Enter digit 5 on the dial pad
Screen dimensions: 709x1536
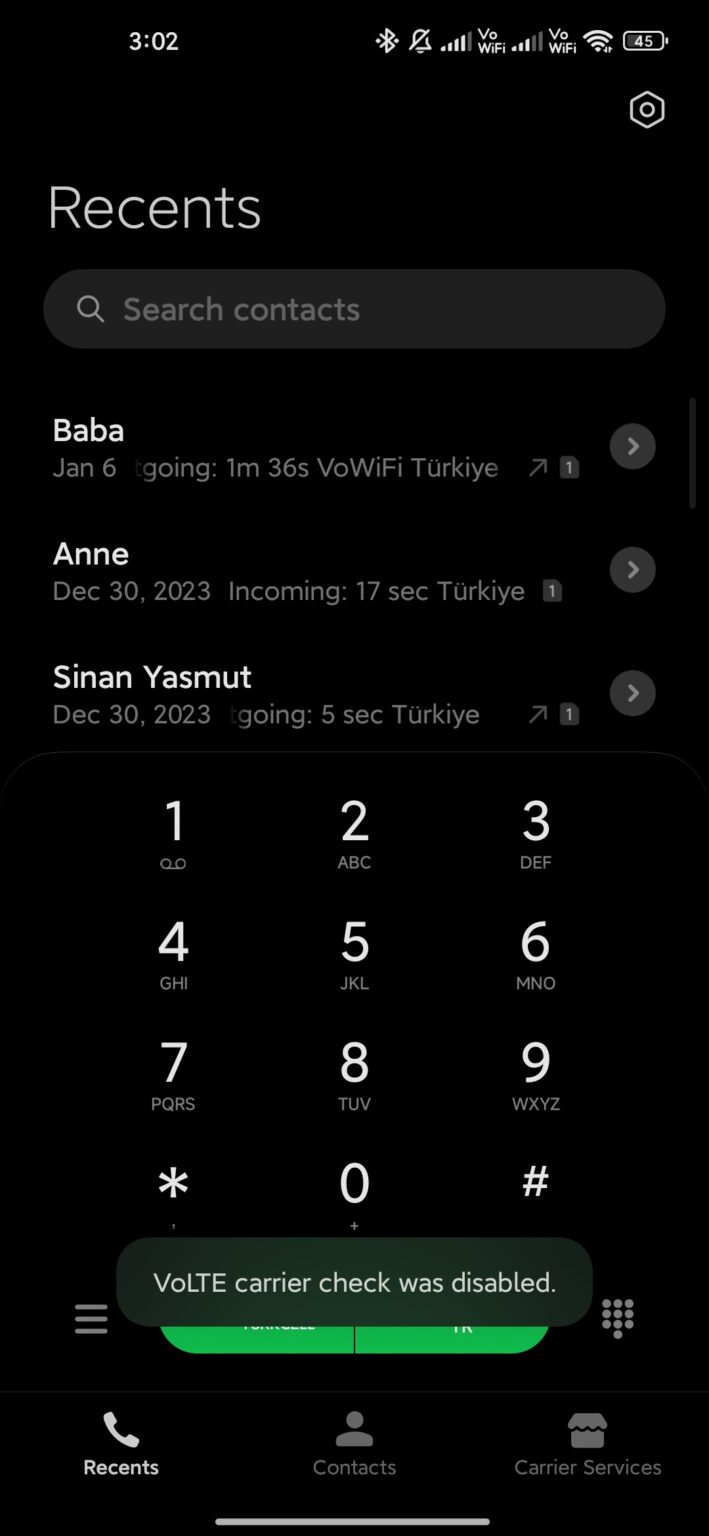[x=354, y=954]
